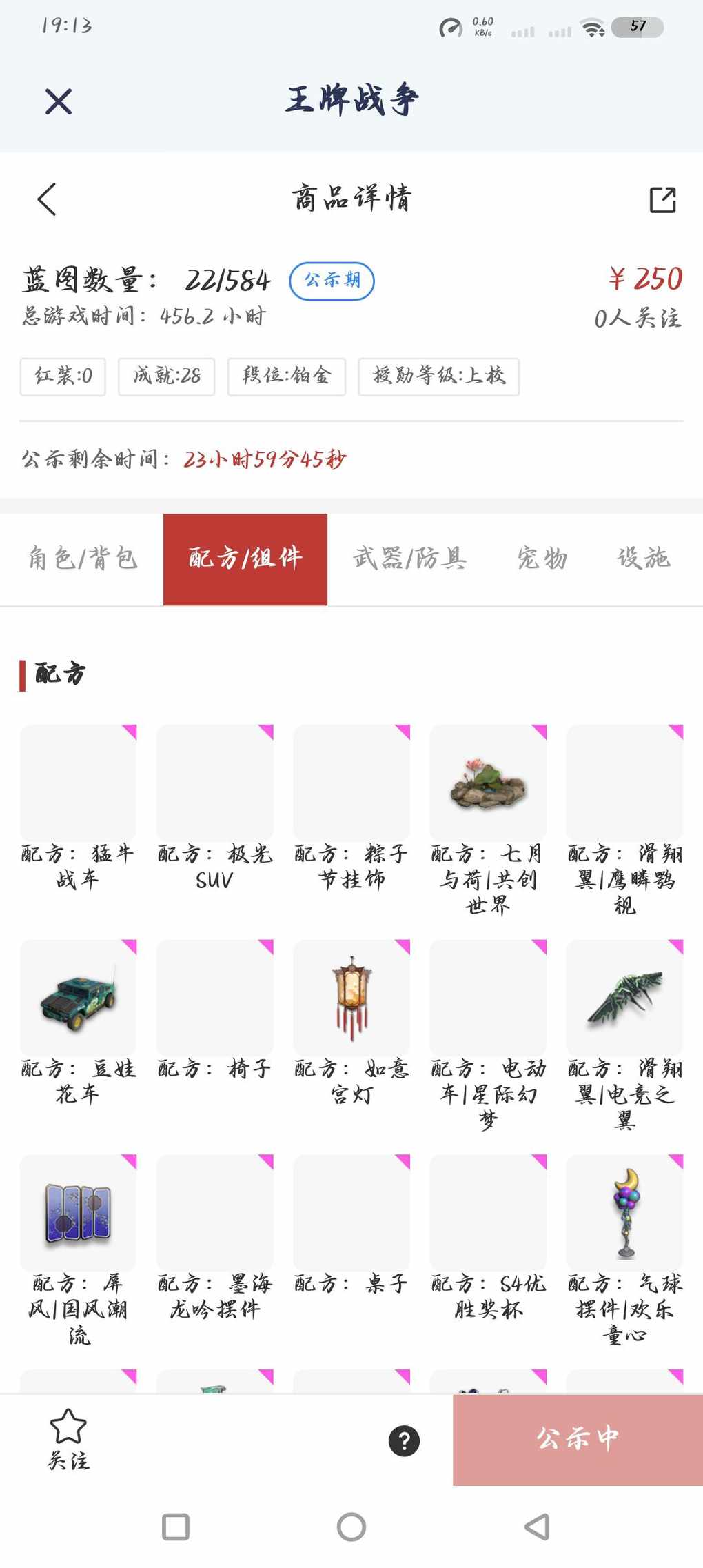Open the 设施 tab
The height and width of the screenshot is (1568, 703).
pos(643,559)
